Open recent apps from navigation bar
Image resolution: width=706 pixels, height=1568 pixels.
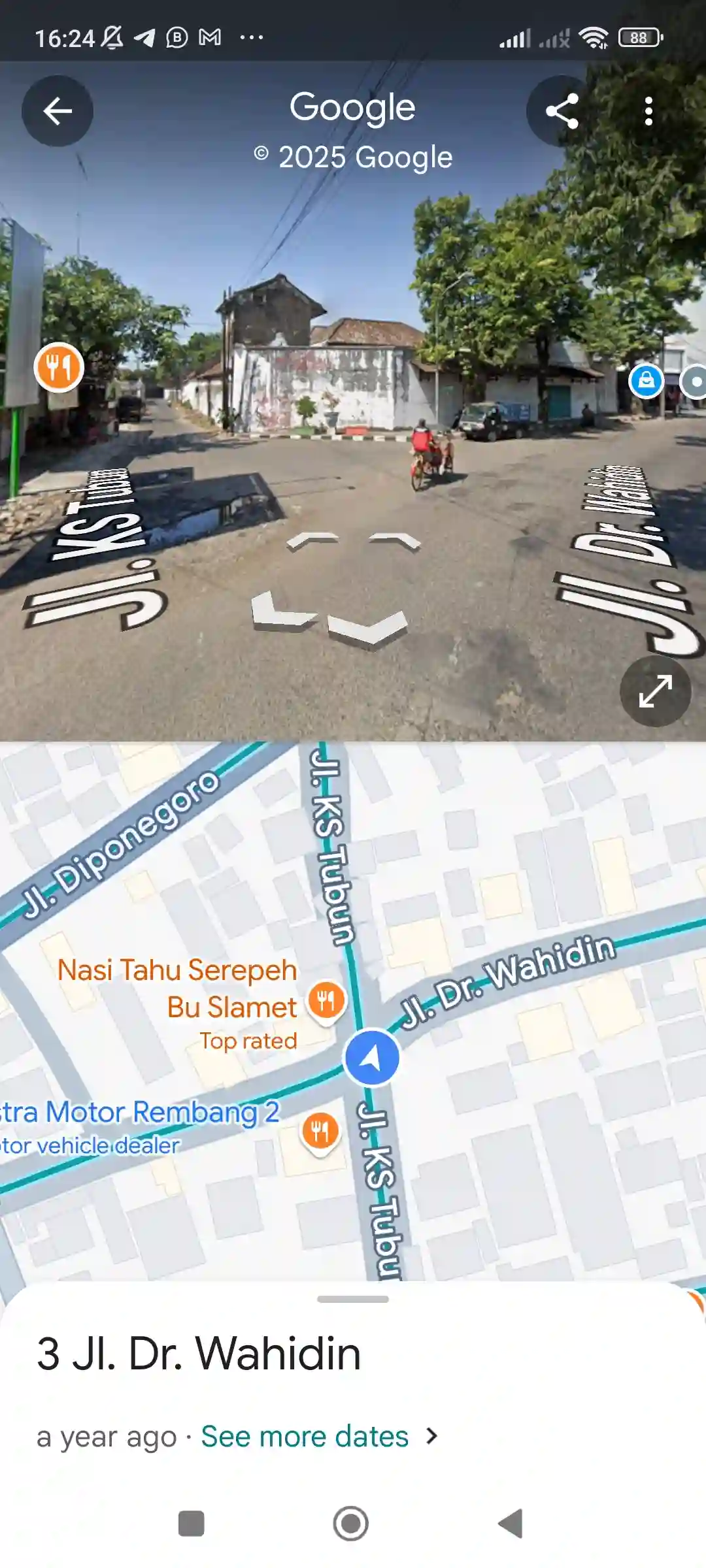pyautogui.click(x=192, y=1524)
